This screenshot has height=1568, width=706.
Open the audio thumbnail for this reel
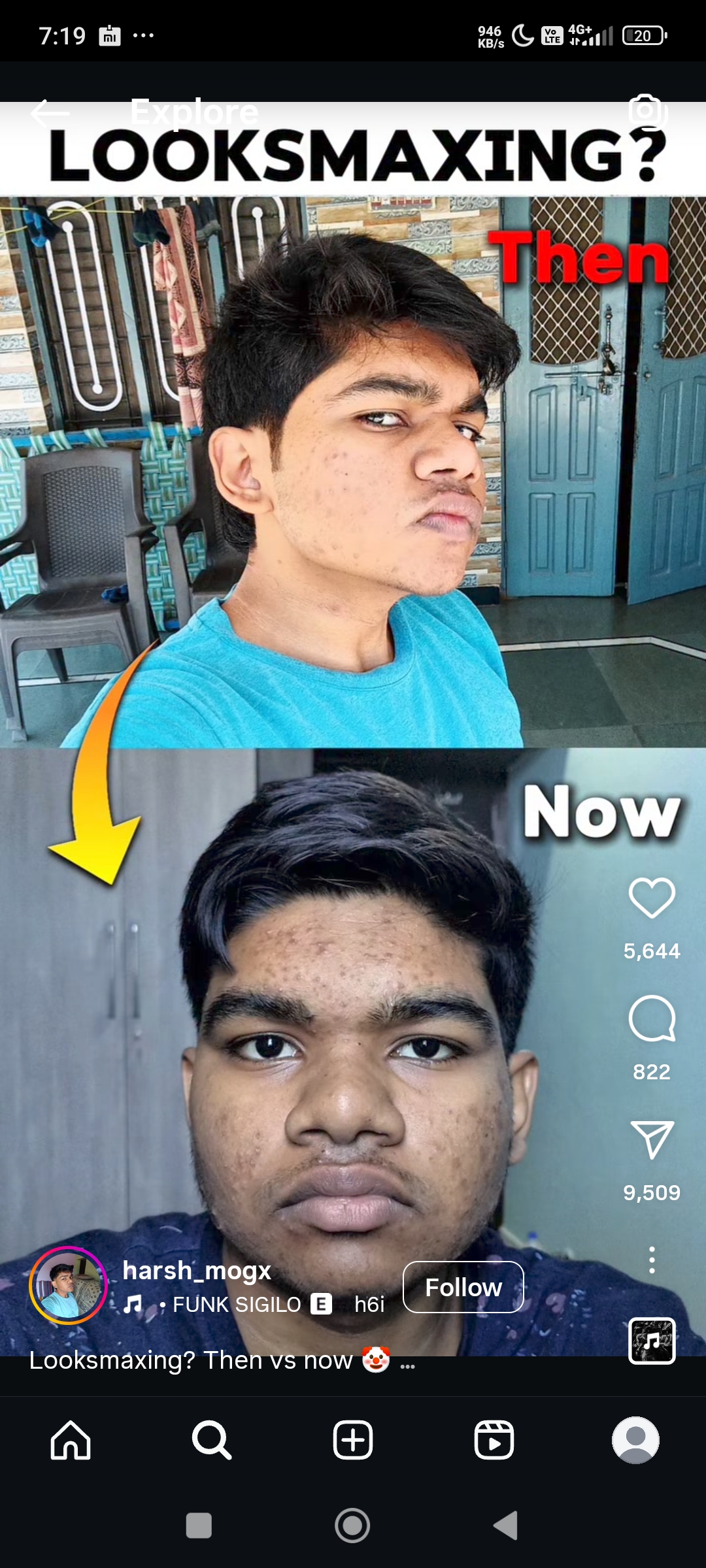point(652,1341)
